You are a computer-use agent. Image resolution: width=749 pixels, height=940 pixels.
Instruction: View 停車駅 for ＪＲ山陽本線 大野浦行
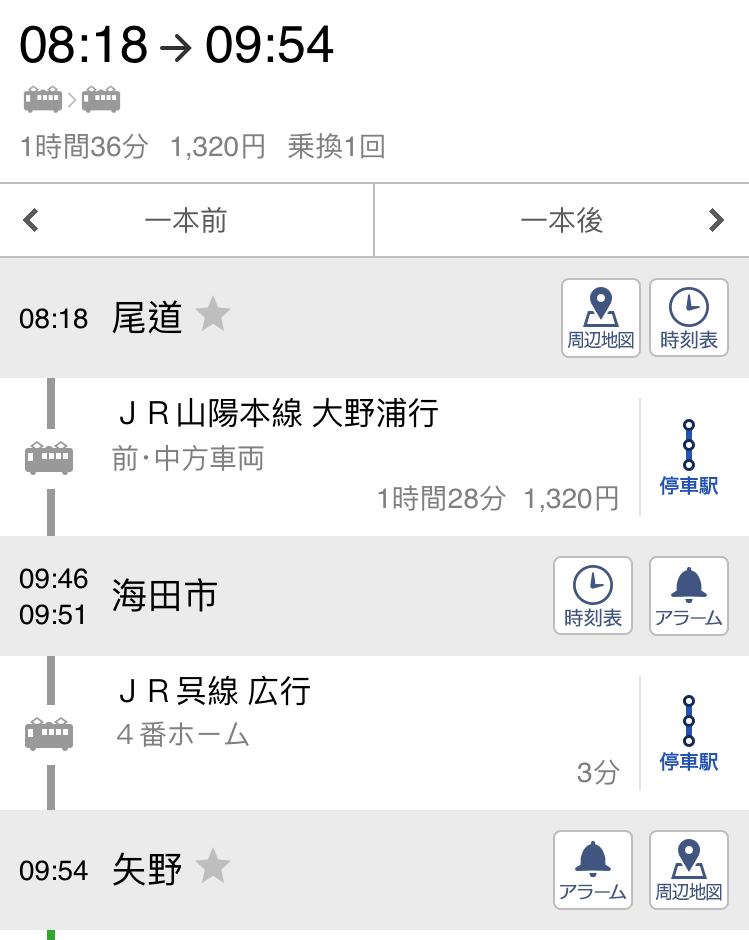click(x=689, y=457)
